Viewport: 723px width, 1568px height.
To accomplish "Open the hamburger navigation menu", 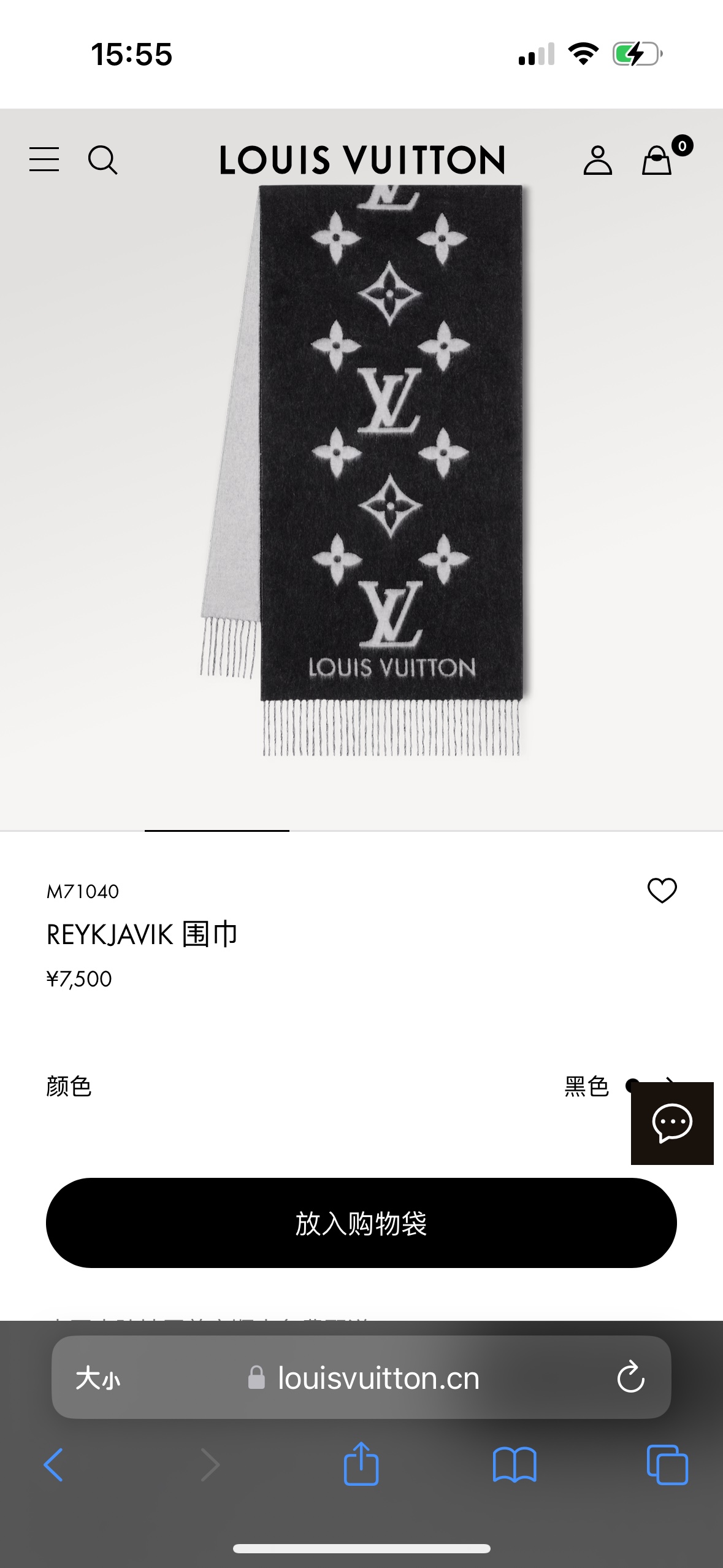I will coord(44,159).
